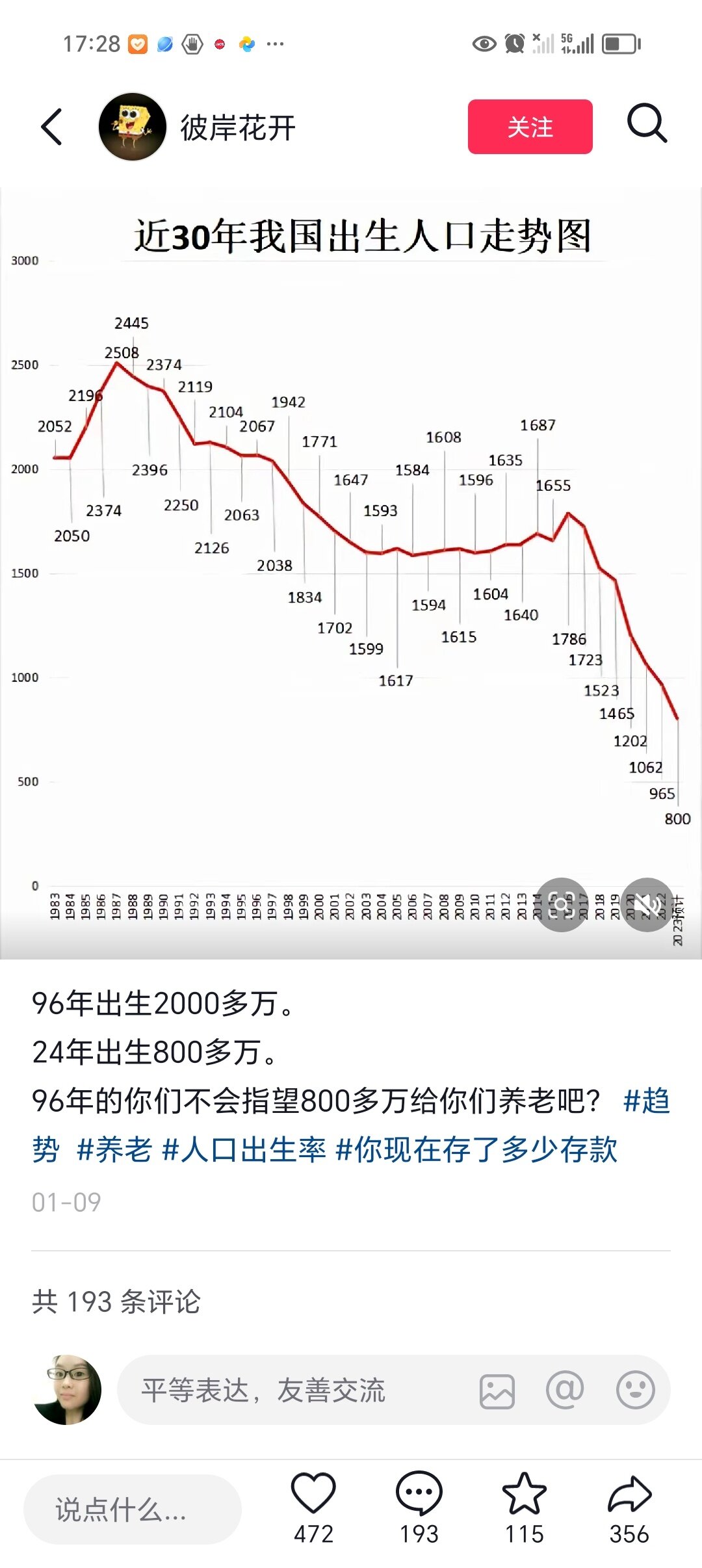
Task: Mention someone with the @ icon
Action: point(565,1391)
